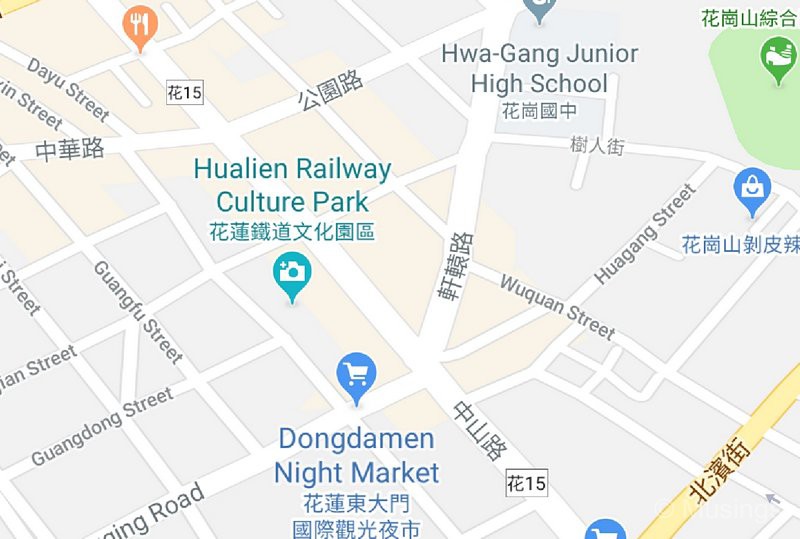Tap the Hualien Railway Culture Park camera pin
Screen dimensions: 800x539
click(292, 273)
